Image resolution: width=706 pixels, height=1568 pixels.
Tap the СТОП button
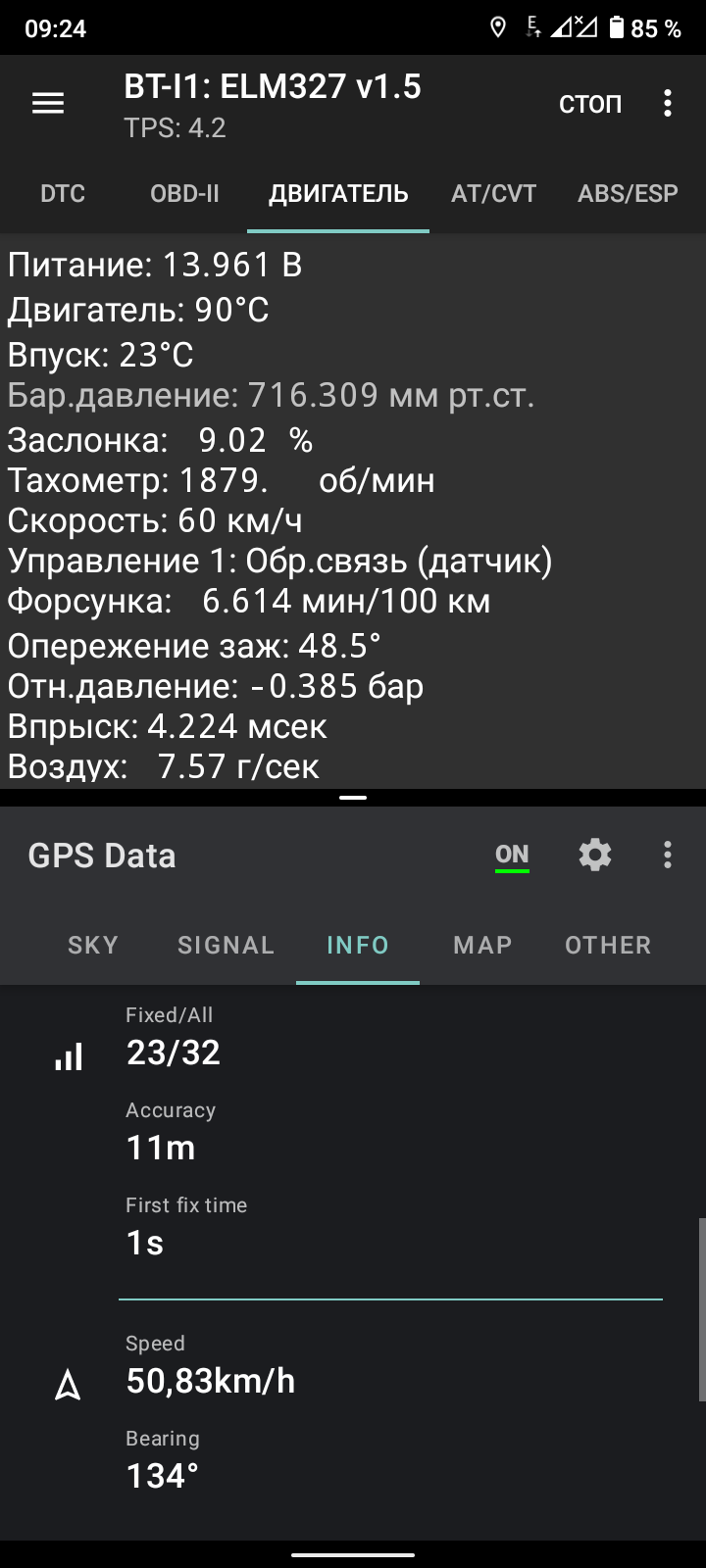pyautogui.click(x=590, y=104)
